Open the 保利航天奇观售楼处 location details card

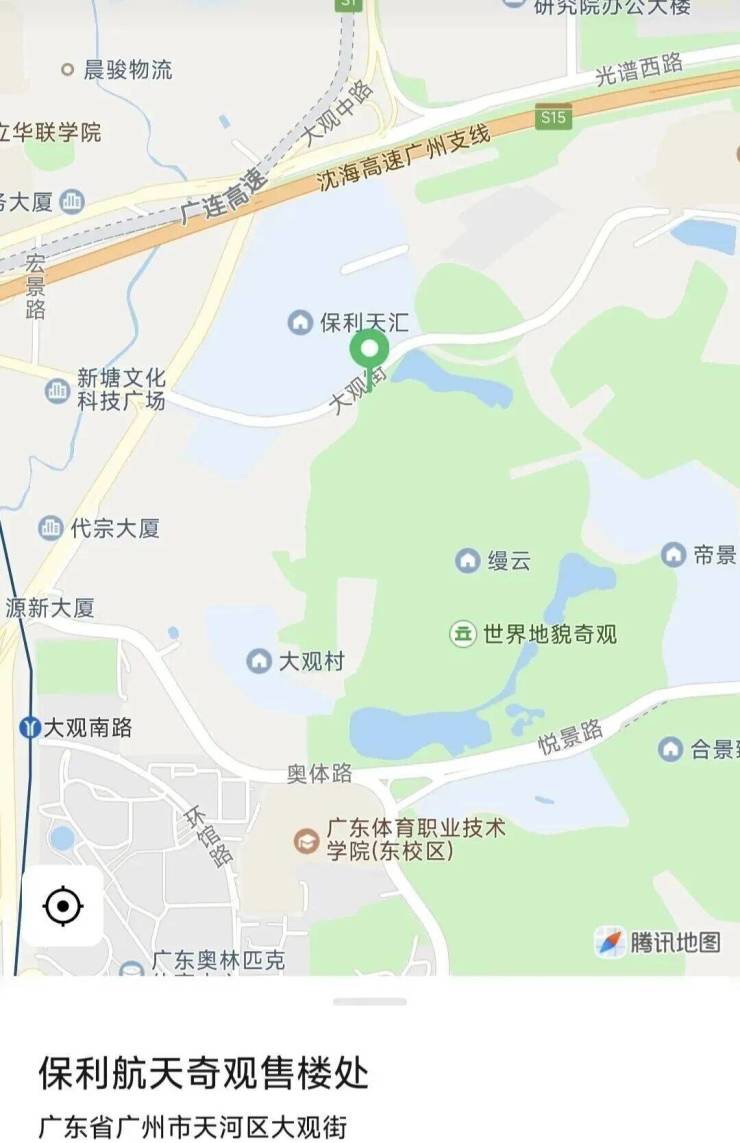point(204,1075)
